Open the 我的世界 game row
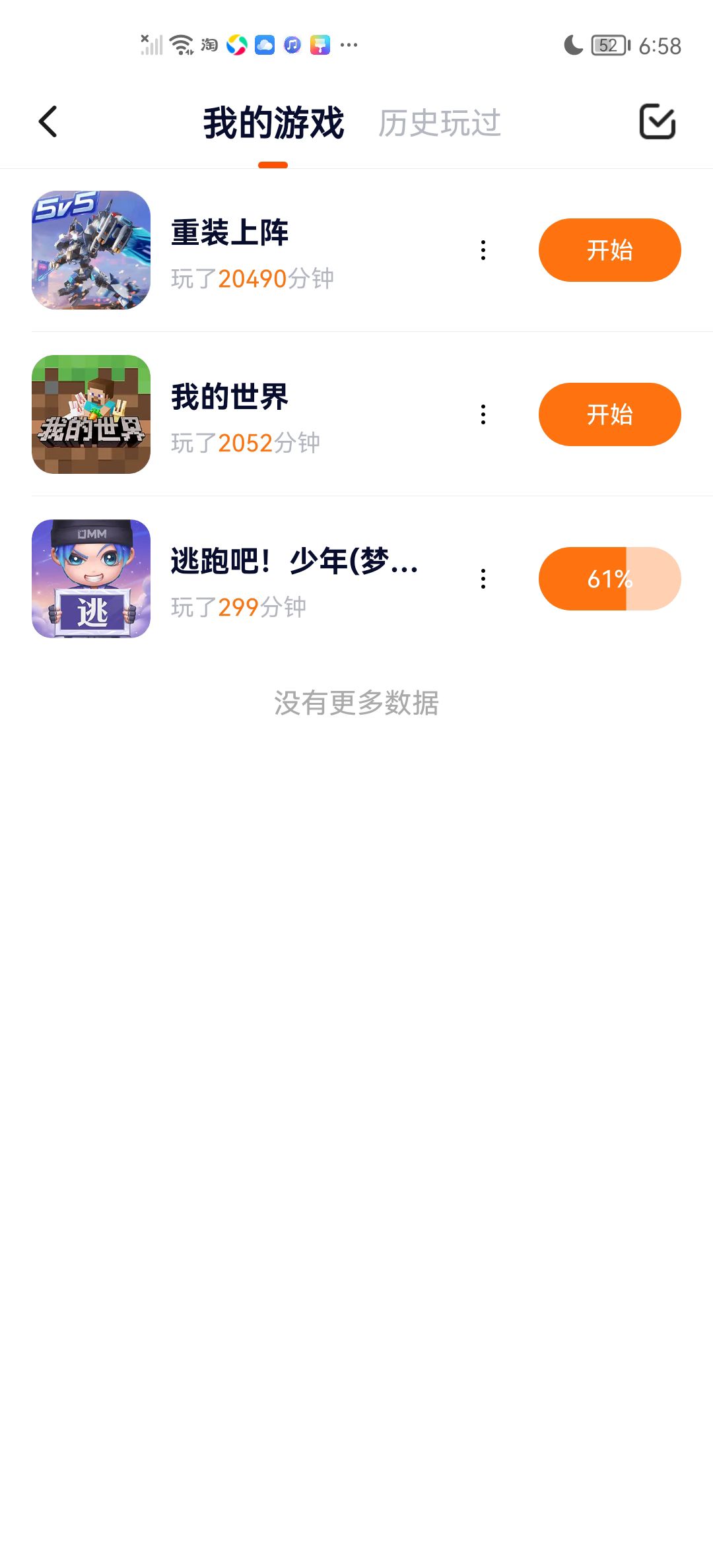This screenshot has height=1568, width=713. click(x=264, y=414)
